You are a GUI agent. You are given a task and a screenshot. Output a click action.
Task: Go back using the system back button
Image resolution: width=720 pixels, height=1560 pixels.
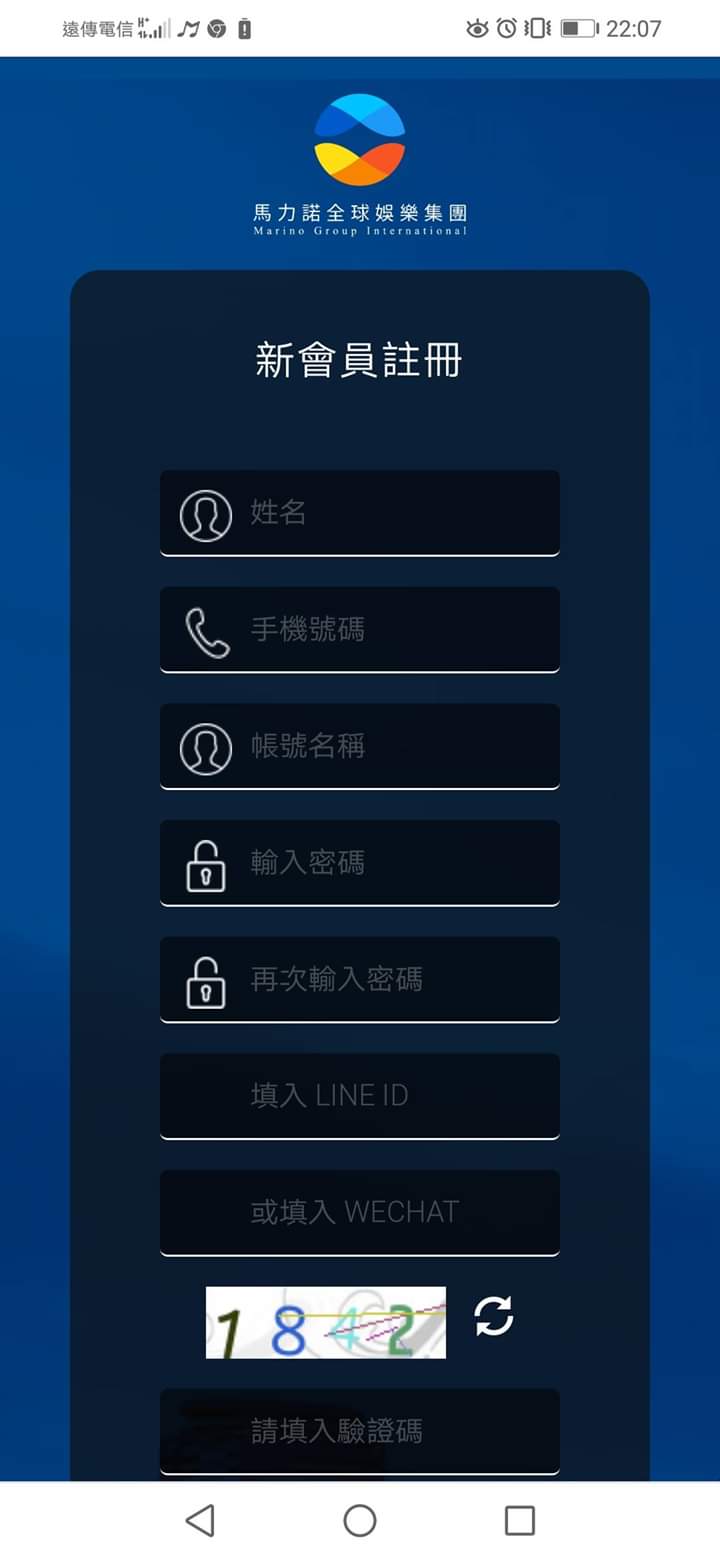tap(200, 1521)
